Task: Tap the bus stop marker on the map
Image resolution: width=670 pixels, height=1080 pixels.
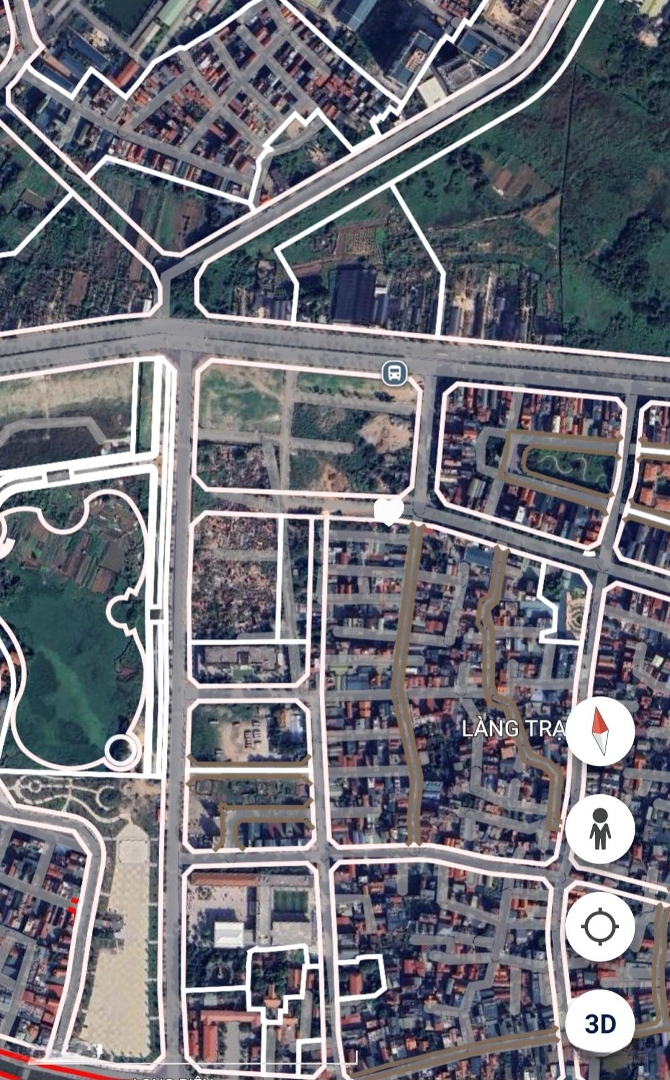Action: [x=395, y=373]
